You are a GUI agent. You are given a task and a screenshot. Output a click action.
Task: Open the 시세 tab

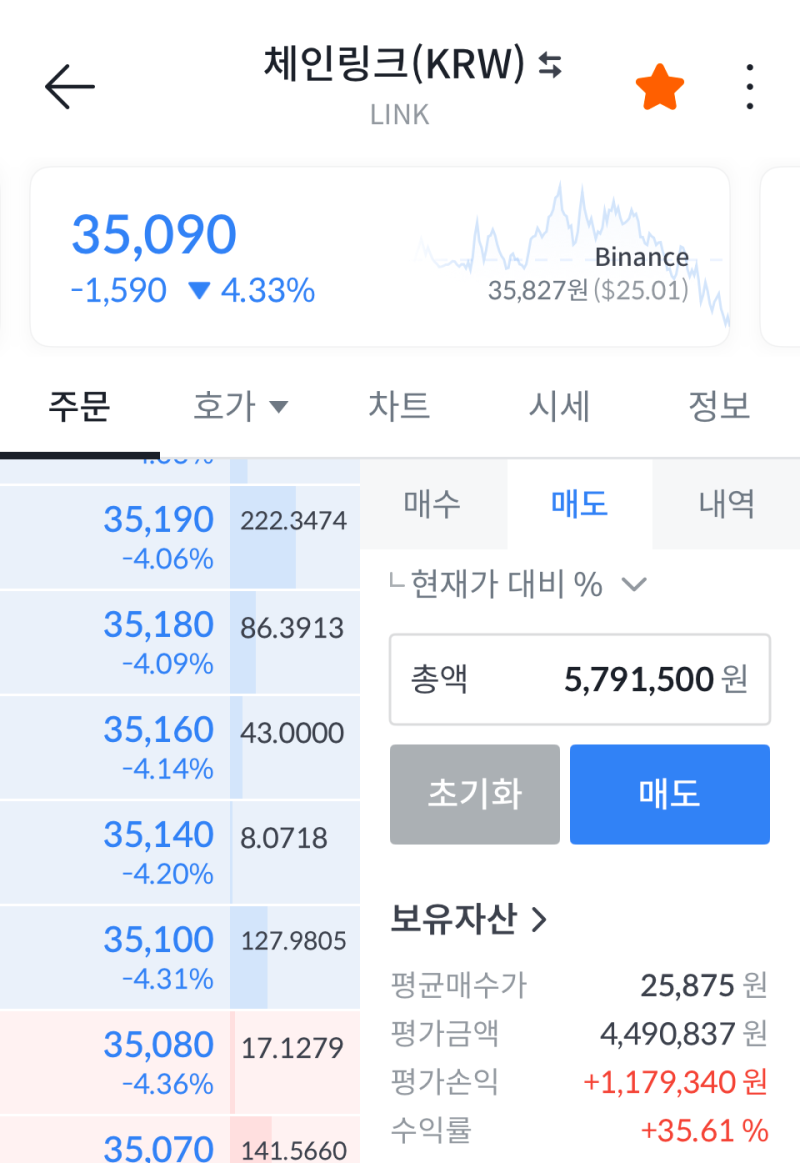(559, 407)
